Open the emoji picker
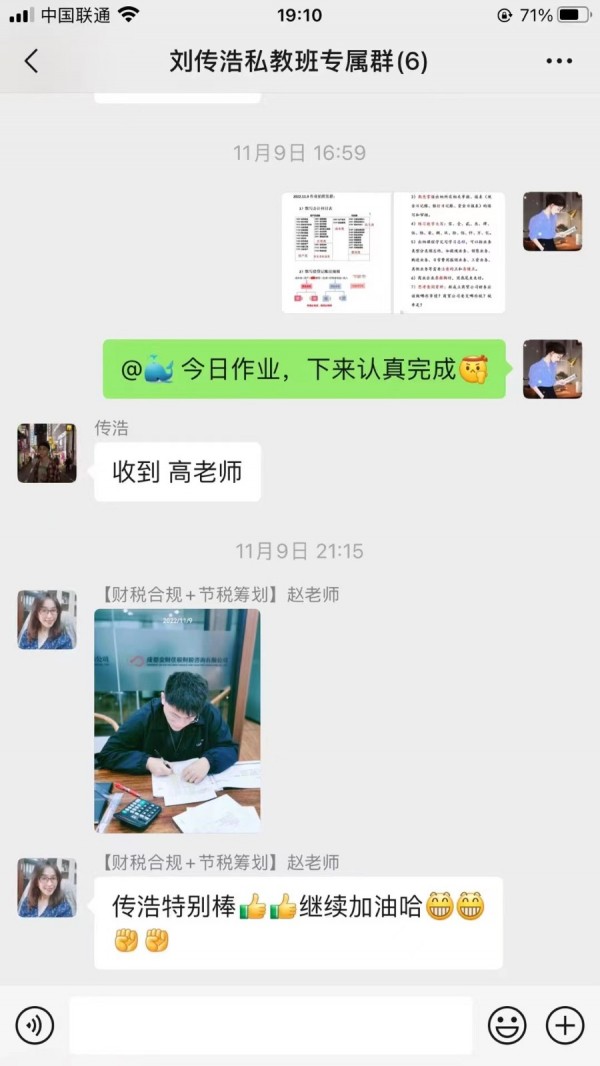The width and height of the screenshot is (600, 1066). (507, 1025)
